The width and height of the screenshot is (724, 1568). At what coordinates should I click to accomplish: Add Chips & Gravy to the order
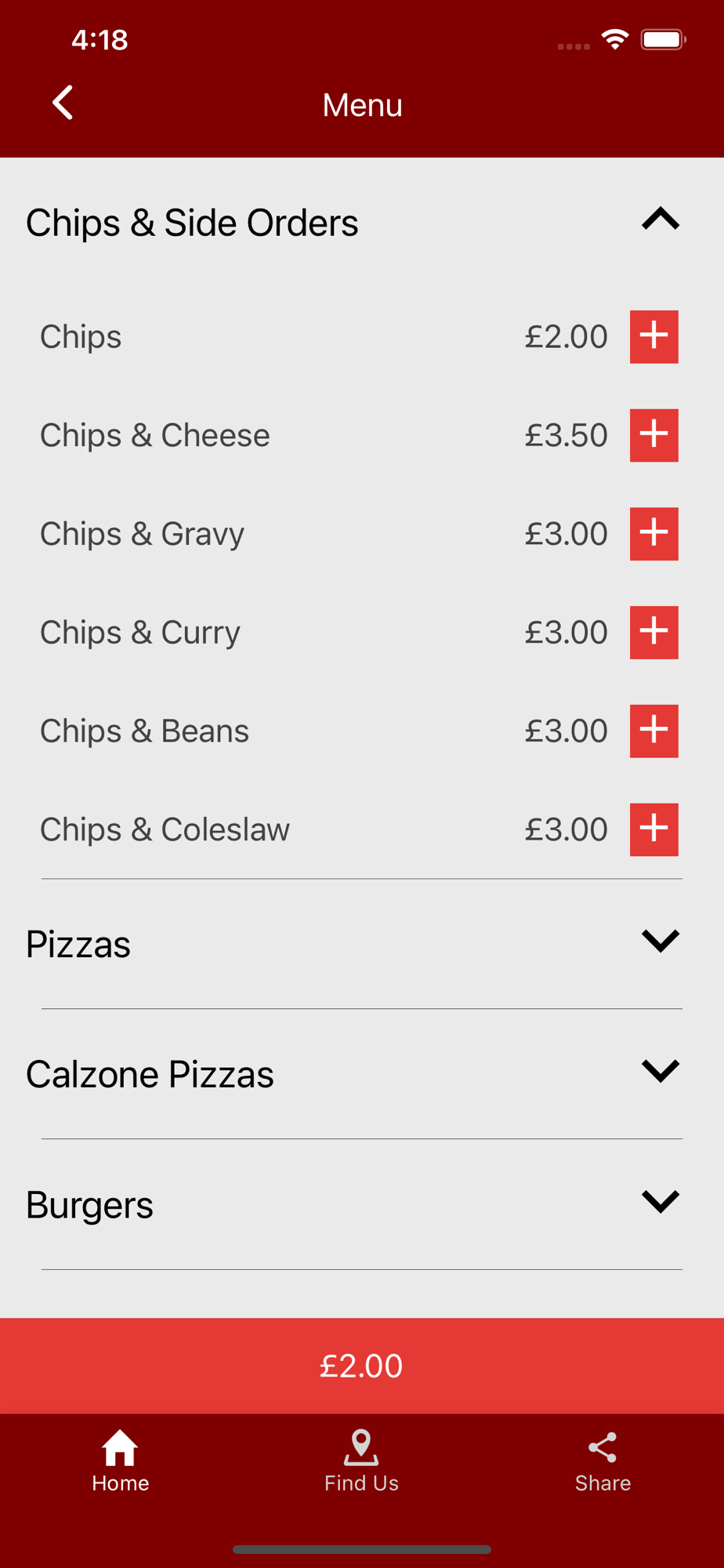pos(654,534)
